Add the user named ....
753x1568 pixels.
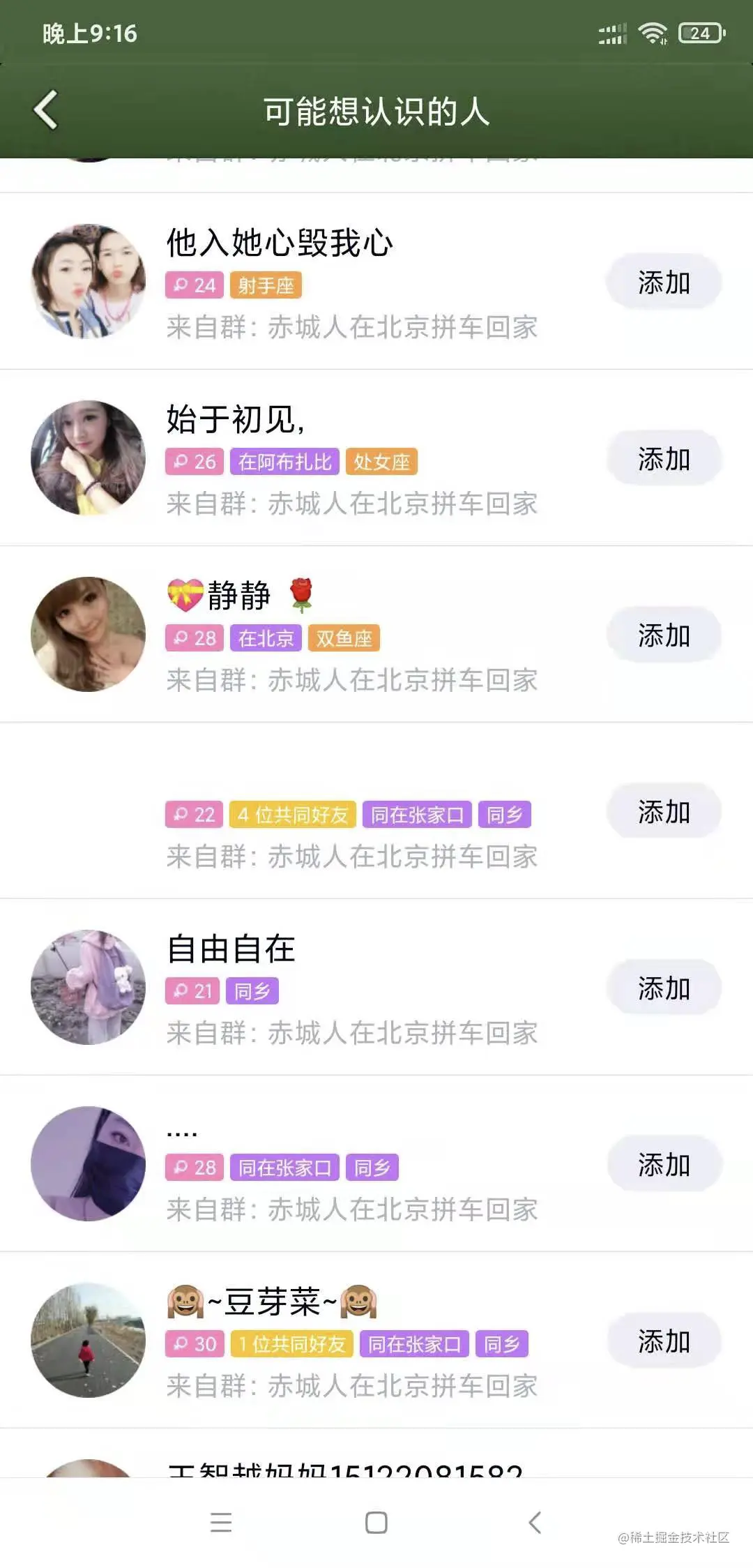(663, 1165)
